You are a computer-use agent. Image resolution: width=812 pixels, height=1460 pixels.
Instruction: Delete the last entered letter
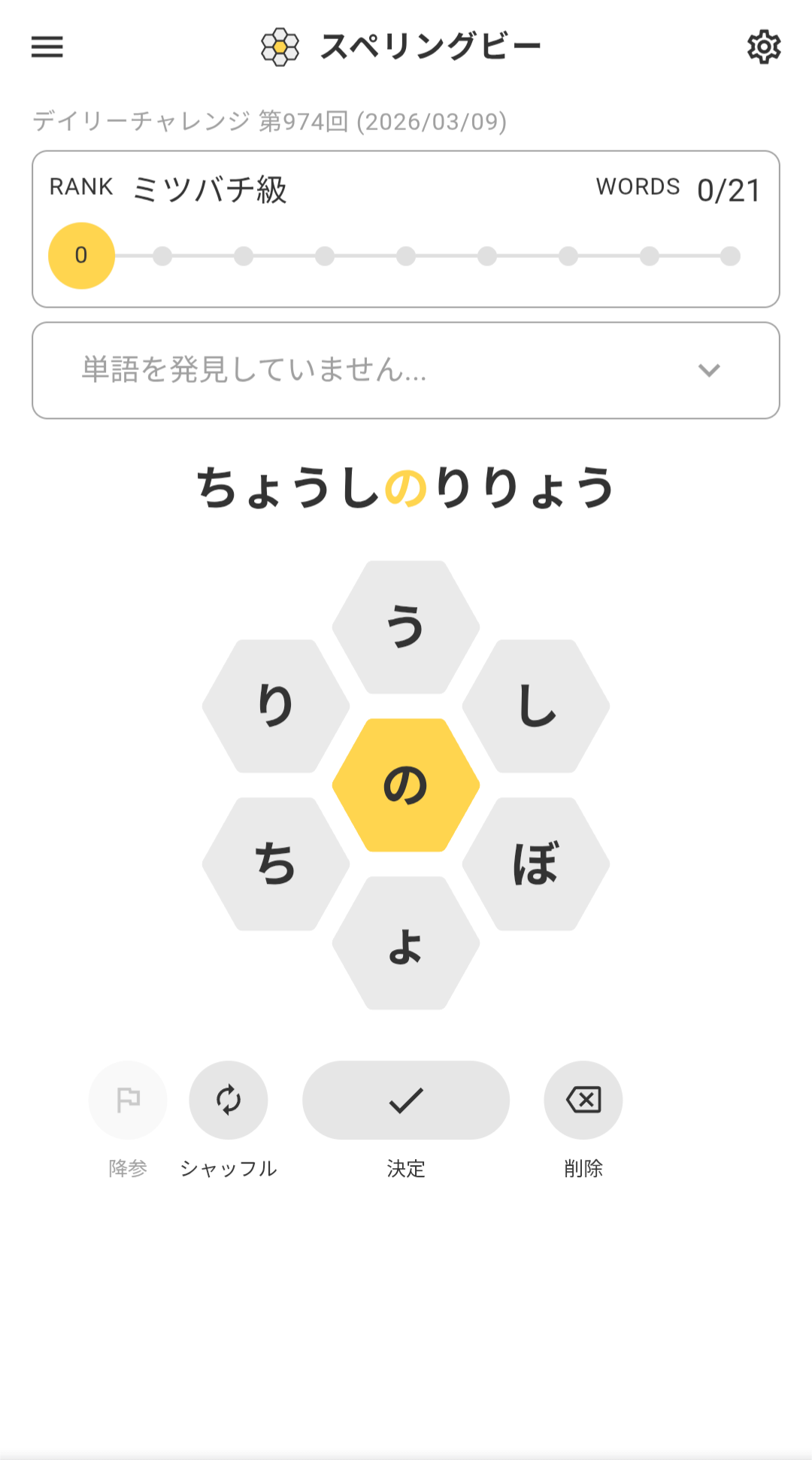coord(583,1100)
